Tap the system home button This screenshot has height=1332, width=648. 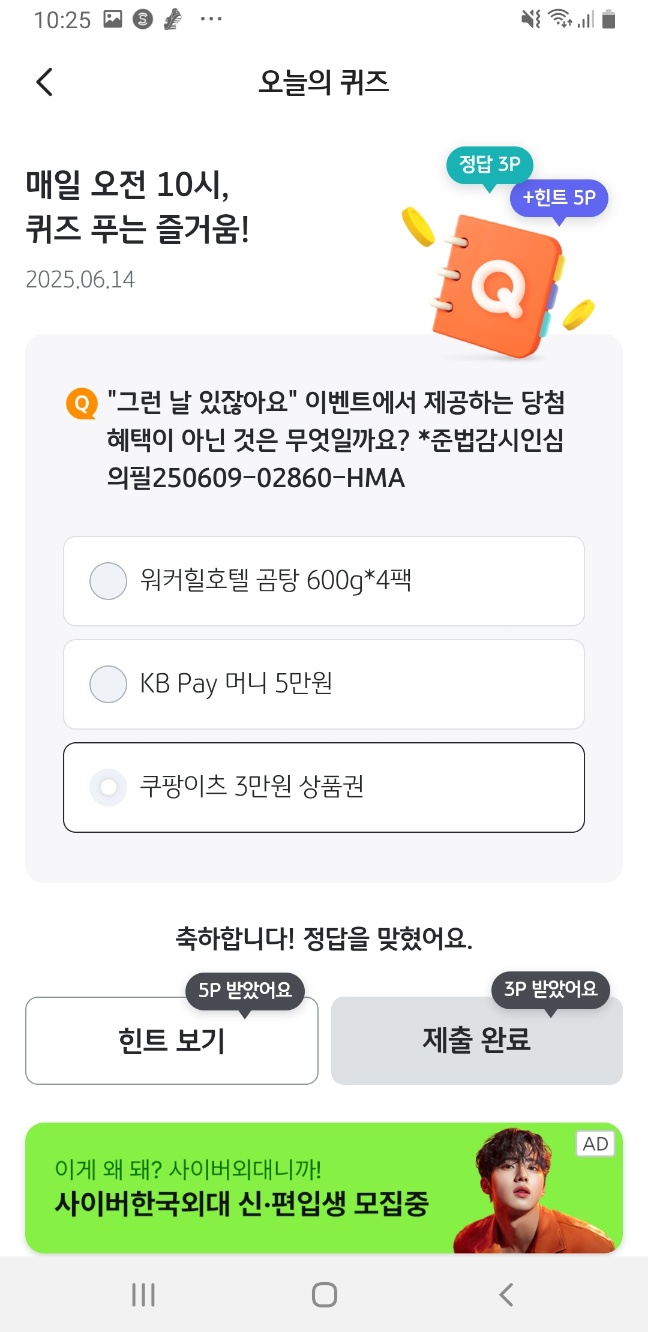324,1295
